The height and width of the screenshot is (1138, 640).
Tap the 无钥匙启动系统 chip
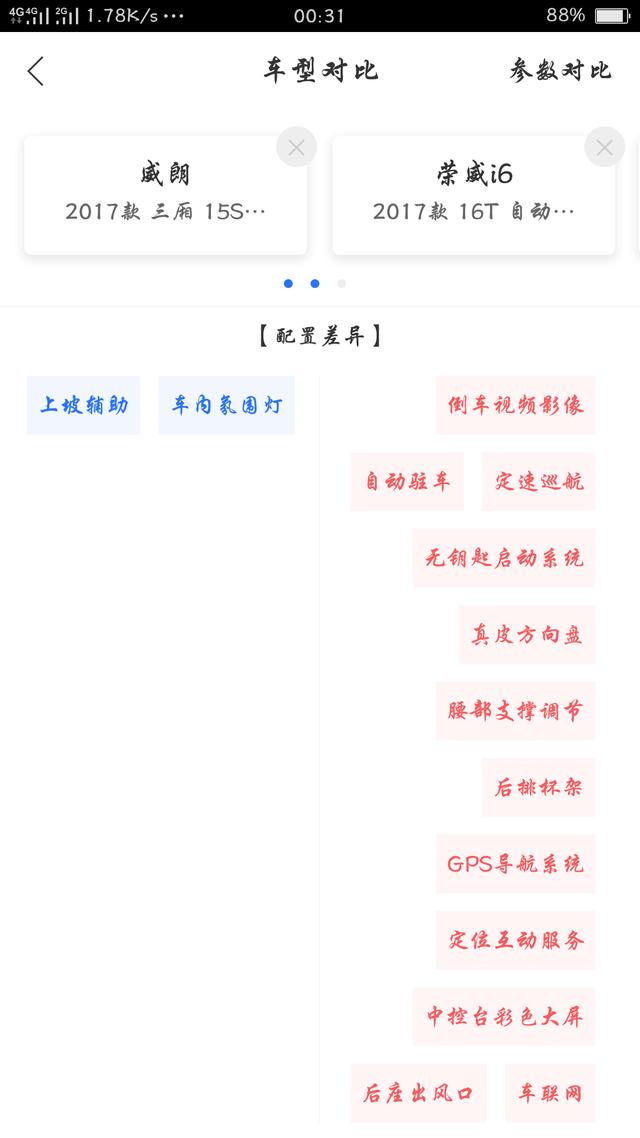pyautogui.click(x=504, y=557)
